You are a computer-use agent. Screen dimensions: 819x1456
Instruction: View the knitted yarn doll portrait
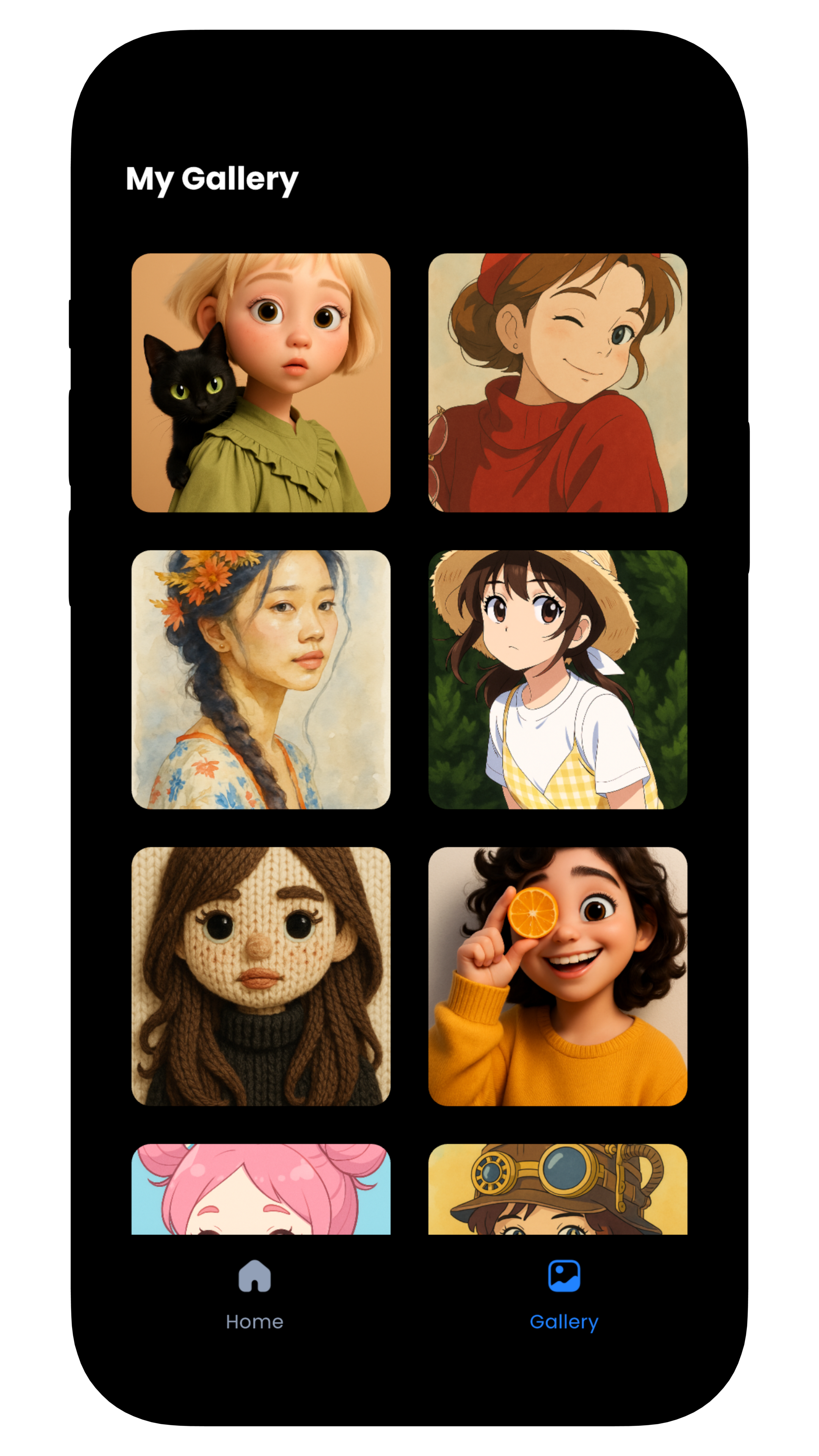pos(260,976)
